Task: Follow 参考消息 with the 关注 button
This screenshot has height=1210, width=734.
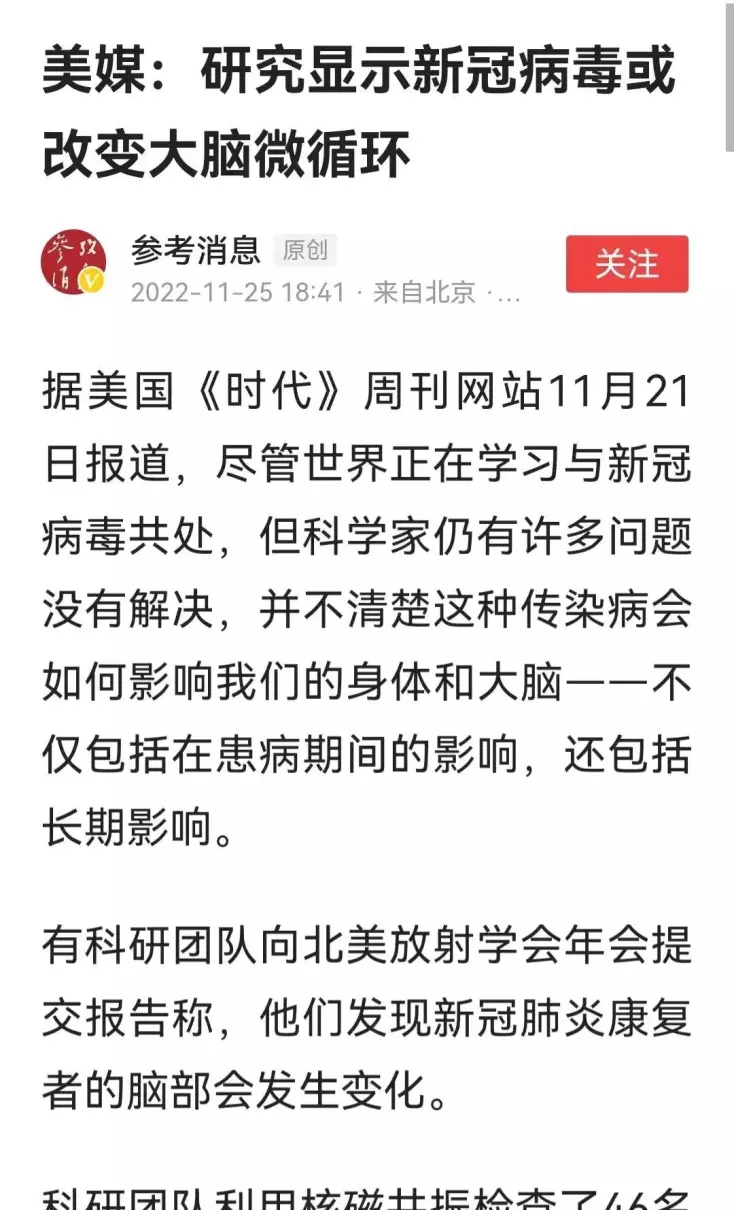Action: click(627, 264)
